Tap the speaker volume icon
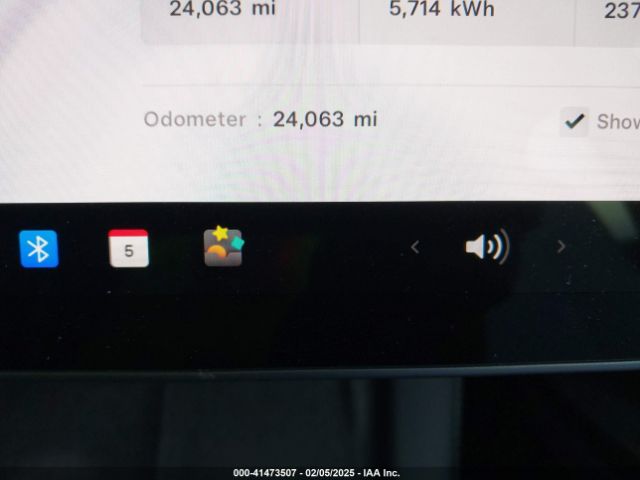This screenshot has height=480, width=640. click(x=487, y=246)
